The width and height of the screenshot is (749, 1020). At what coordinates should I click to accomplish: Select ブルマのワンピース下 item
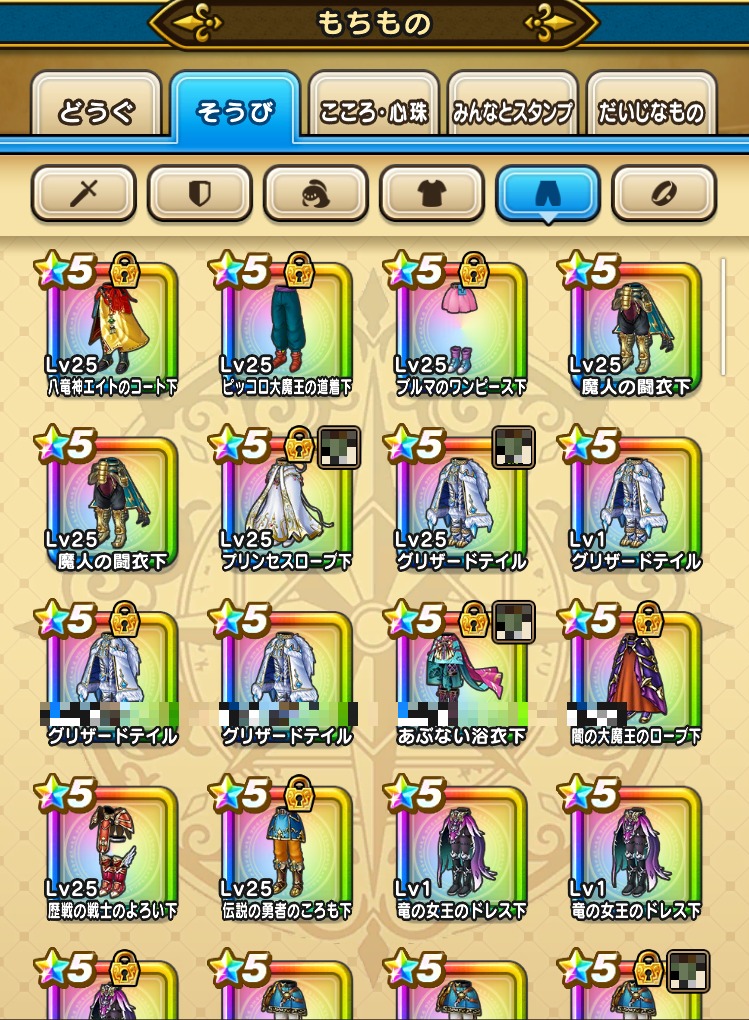pos(461,330)
